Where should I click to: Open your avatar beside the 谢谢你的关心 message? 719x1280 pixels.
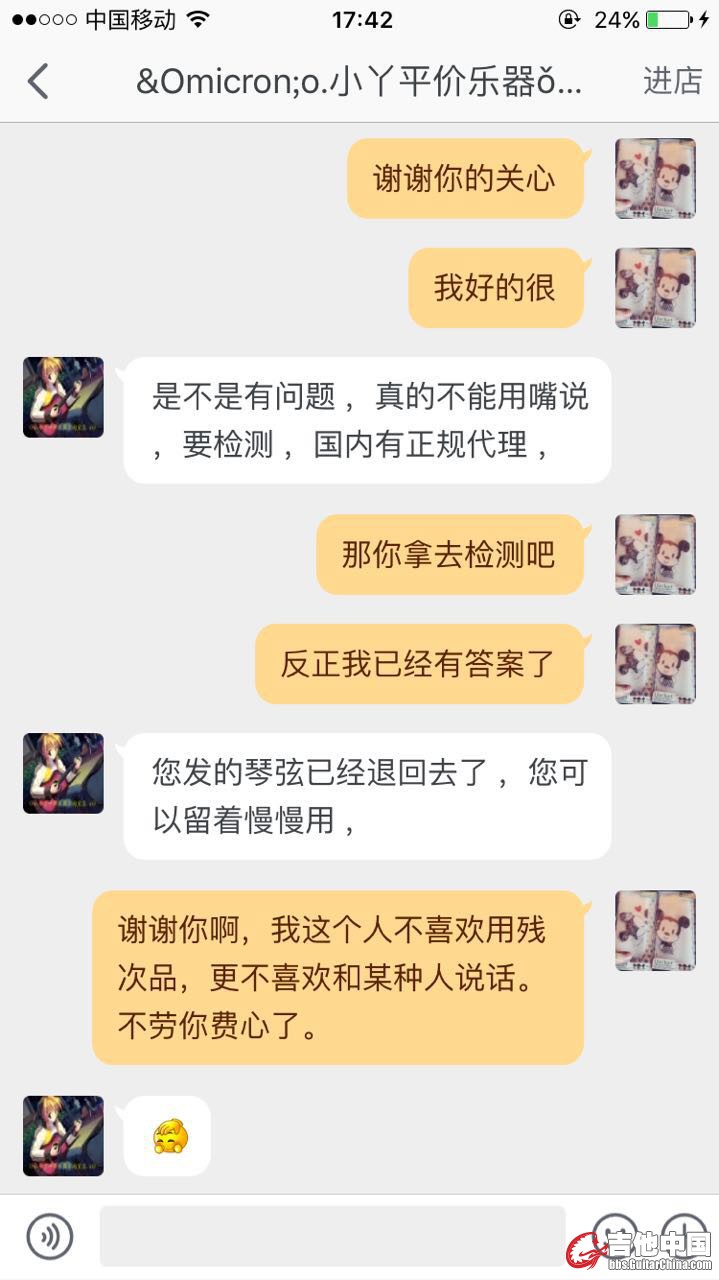pyautogui.click(x=655, y=178)
